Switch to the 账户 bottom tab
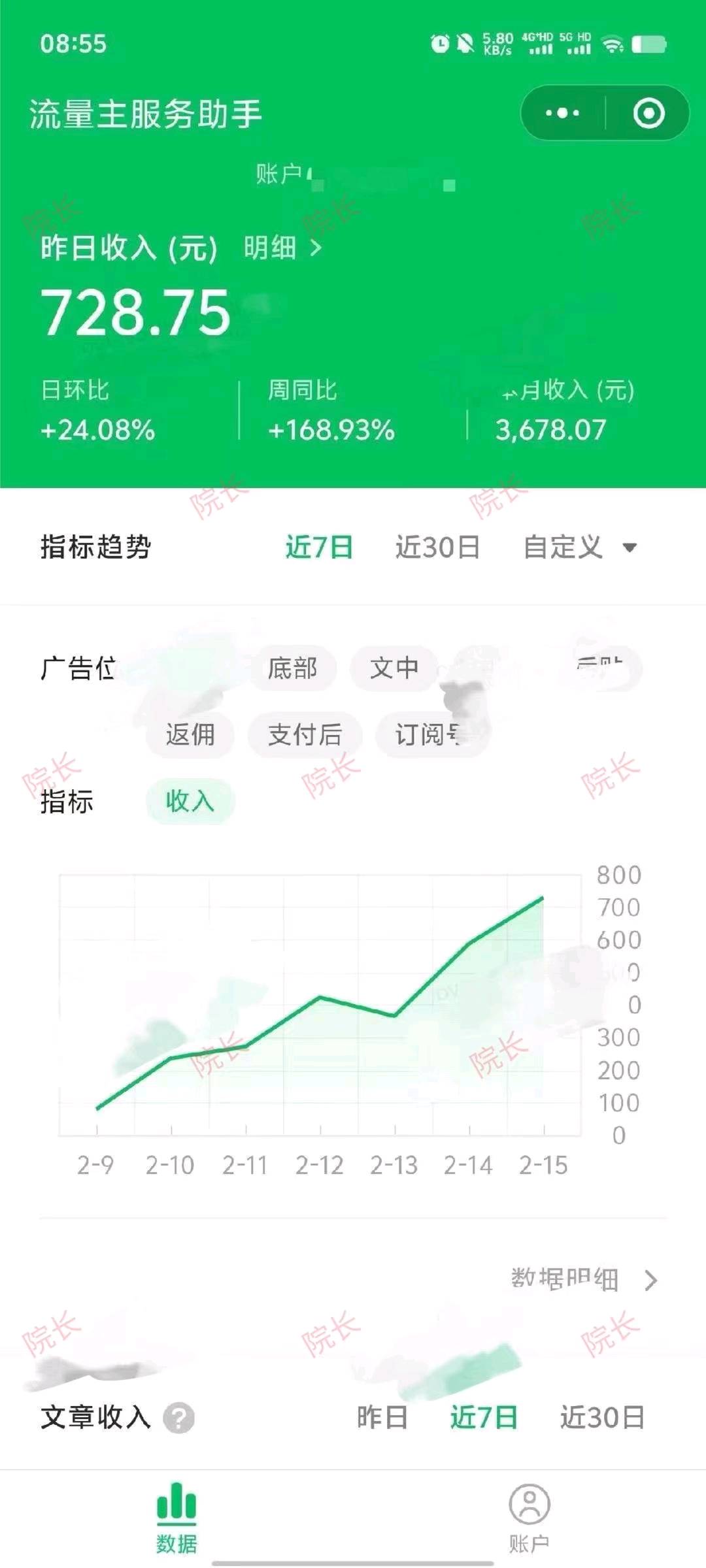The width and height of the screenshot is (706, 1568). 529,1517
